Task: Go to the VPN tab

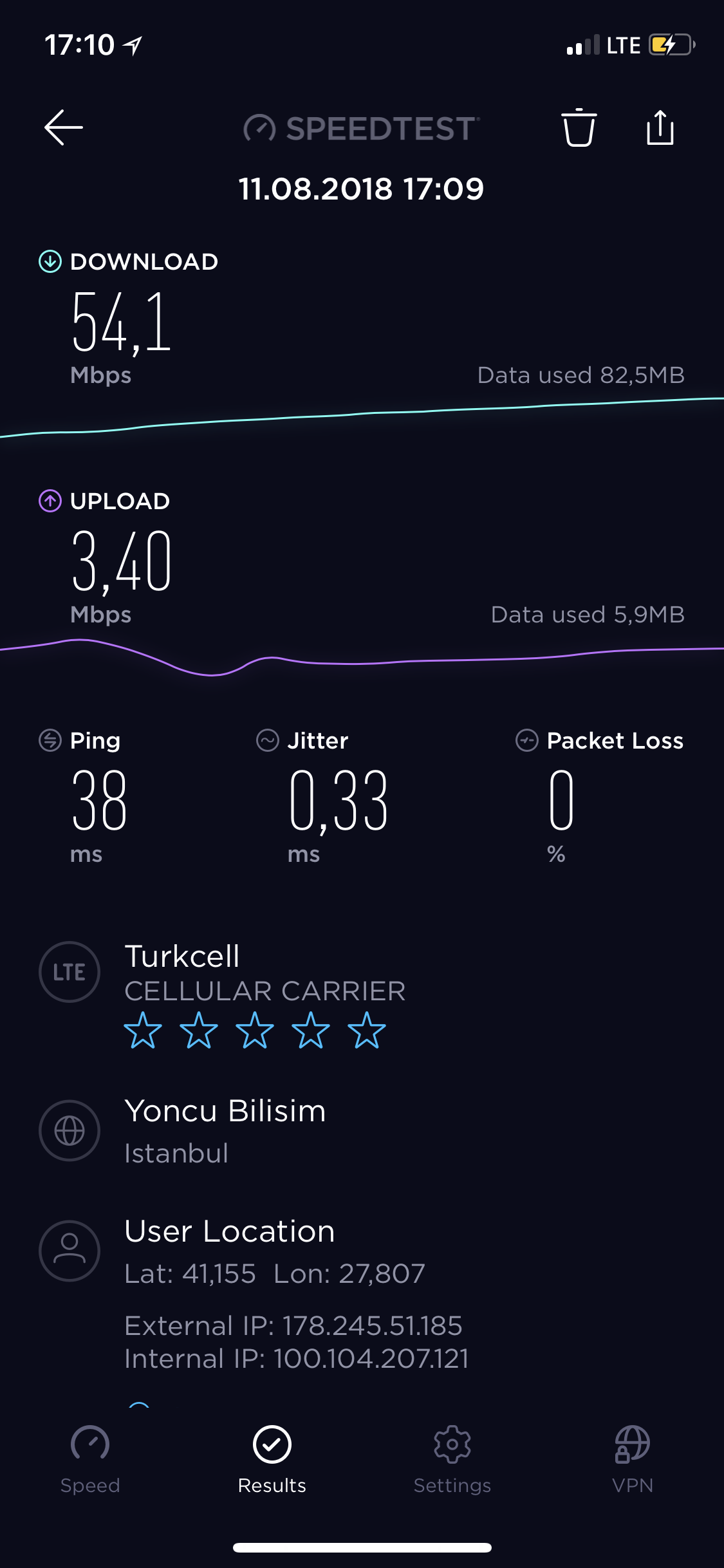Action: 633,1460
